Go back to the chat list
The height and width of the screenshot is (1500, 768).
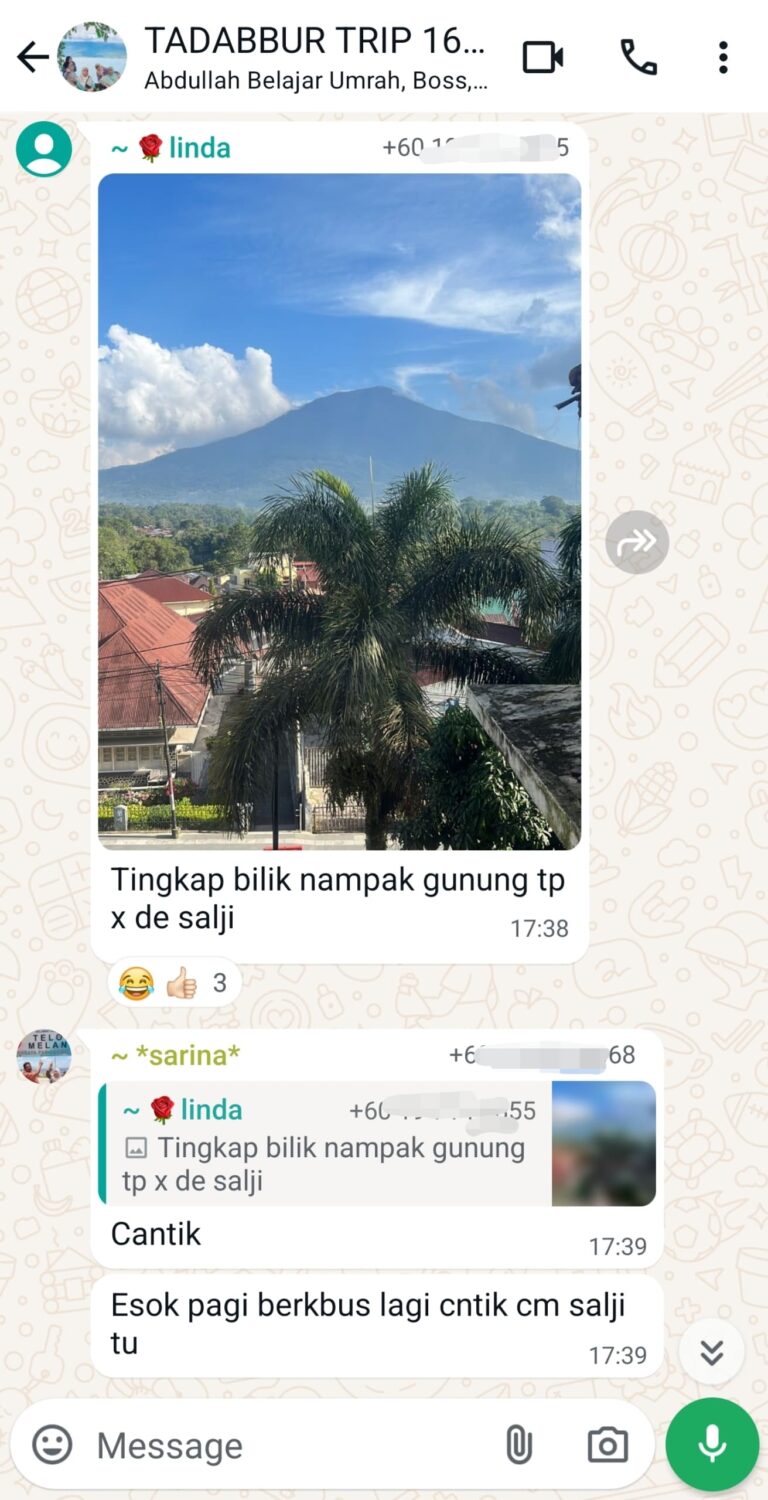(x=32, y=57)
